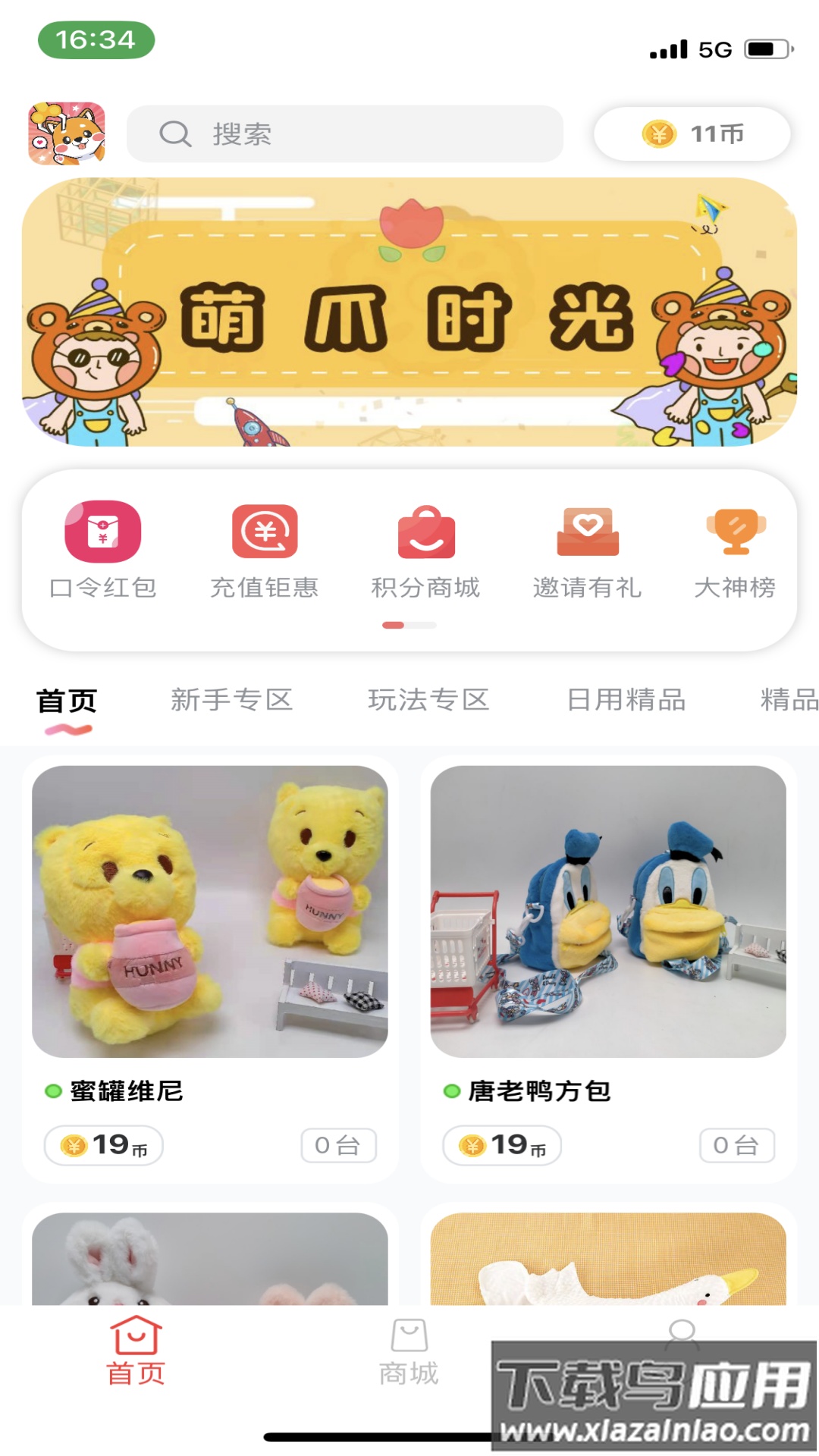Open the 19币 price tag on 唐老鸭方包
The image size is (819, 1456).
click(x=500, y=1146)
